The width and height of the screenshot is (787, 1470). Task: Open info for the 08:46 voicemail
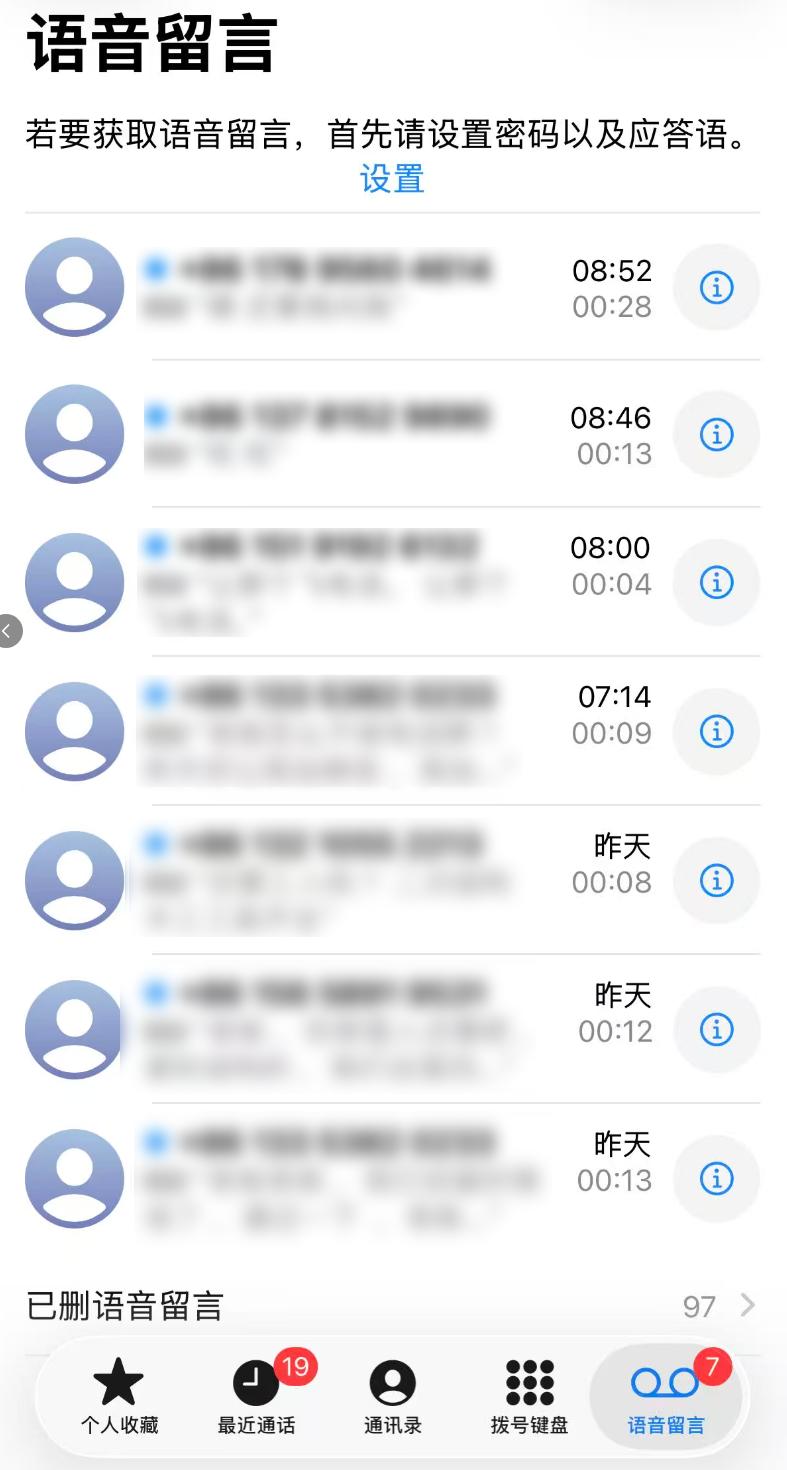pyautogui.click(x=716, y=435)
